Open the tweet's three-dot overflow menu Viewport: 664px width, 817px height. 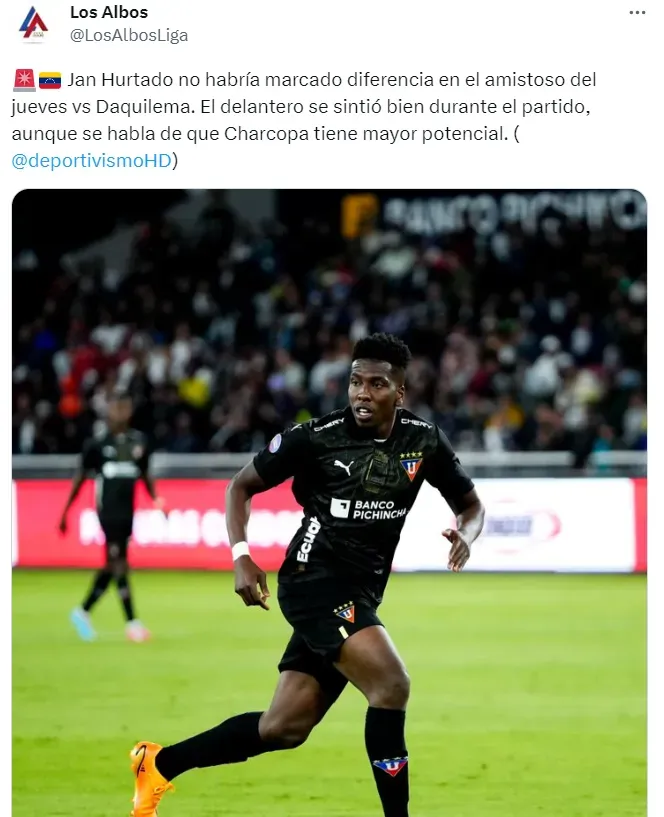(x=637, y=13)
